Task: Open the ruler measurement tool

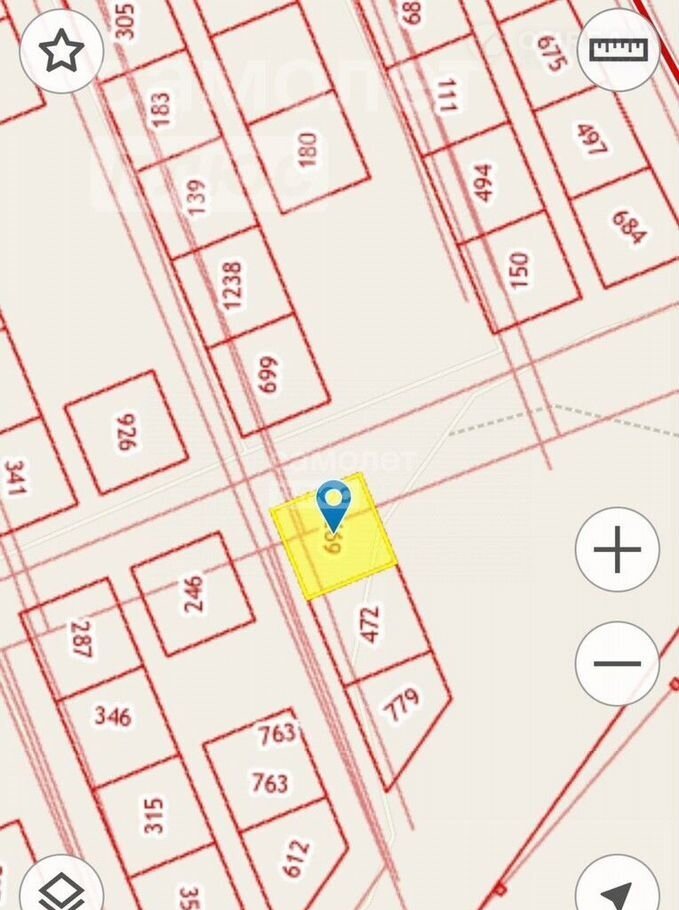Action: (619, 50)
